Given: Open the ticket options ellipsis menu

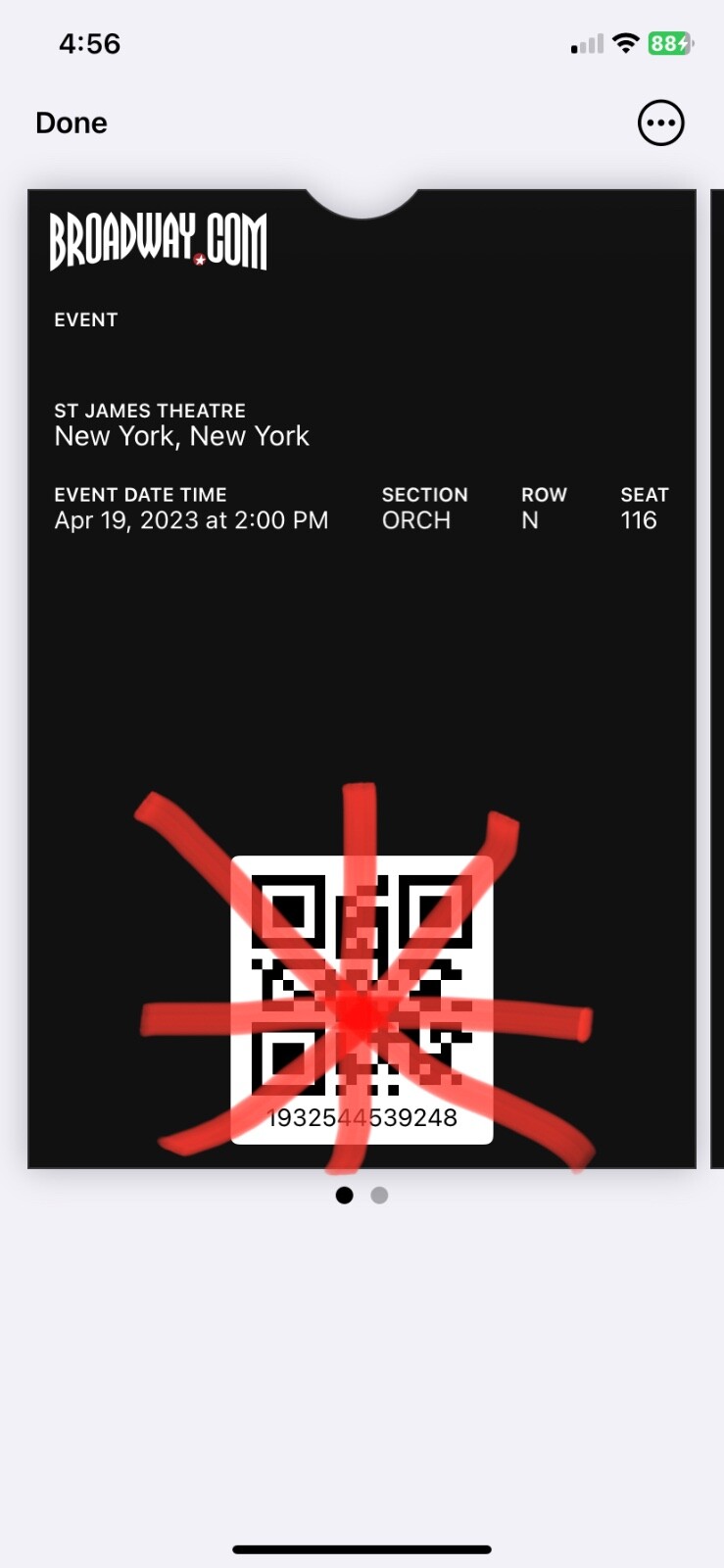Looking at the screenshot, I should pyautogui.click(x=660, y=122).
